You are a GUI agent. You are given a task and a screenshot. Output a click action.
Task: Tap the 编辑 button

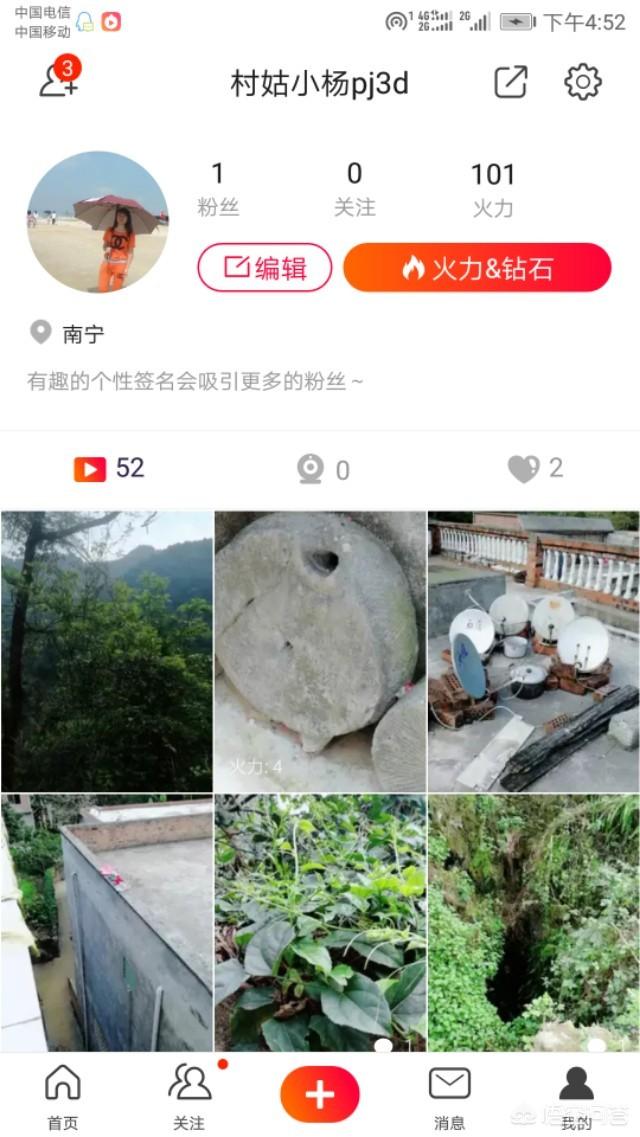tap(265, 268)
